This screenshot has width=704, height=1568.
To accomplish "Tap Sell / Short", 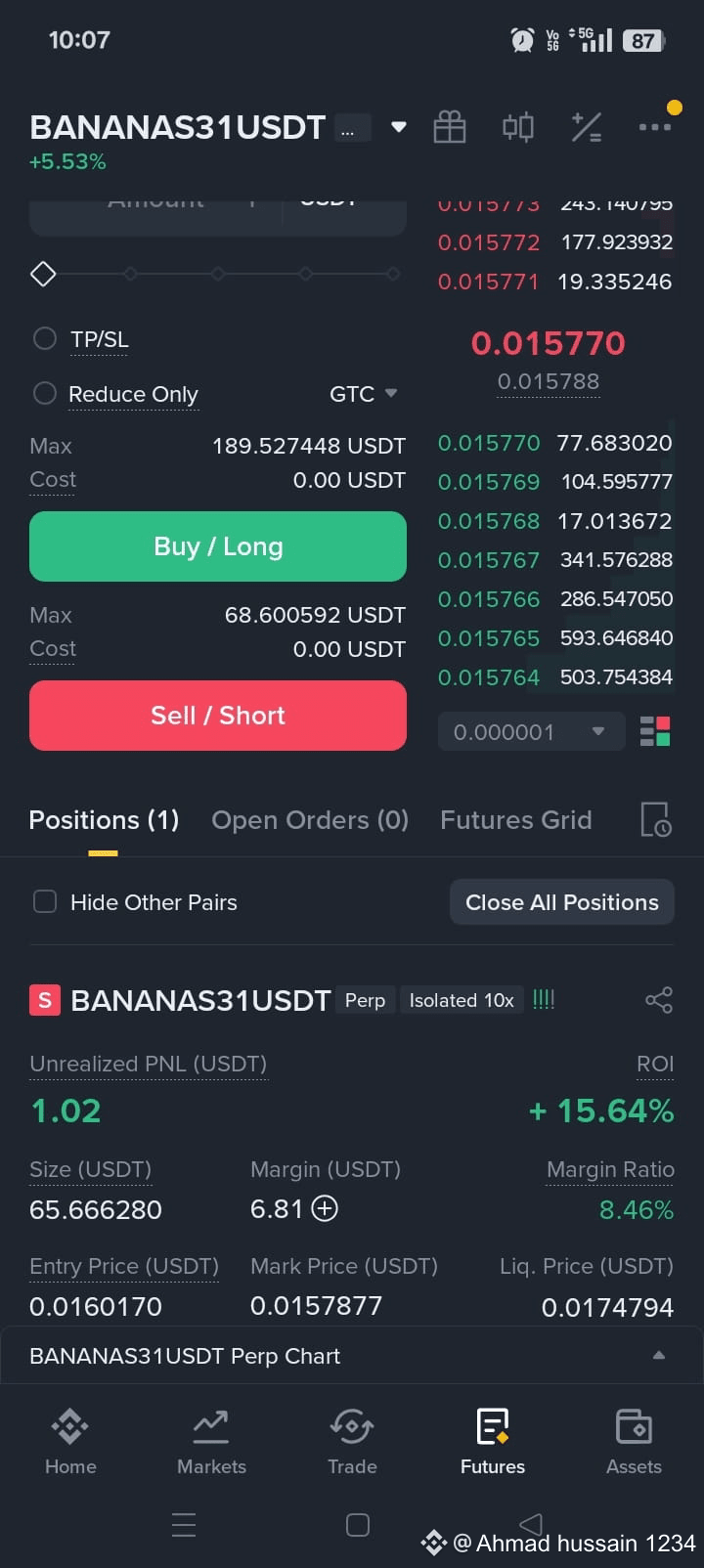I will 218,716.
